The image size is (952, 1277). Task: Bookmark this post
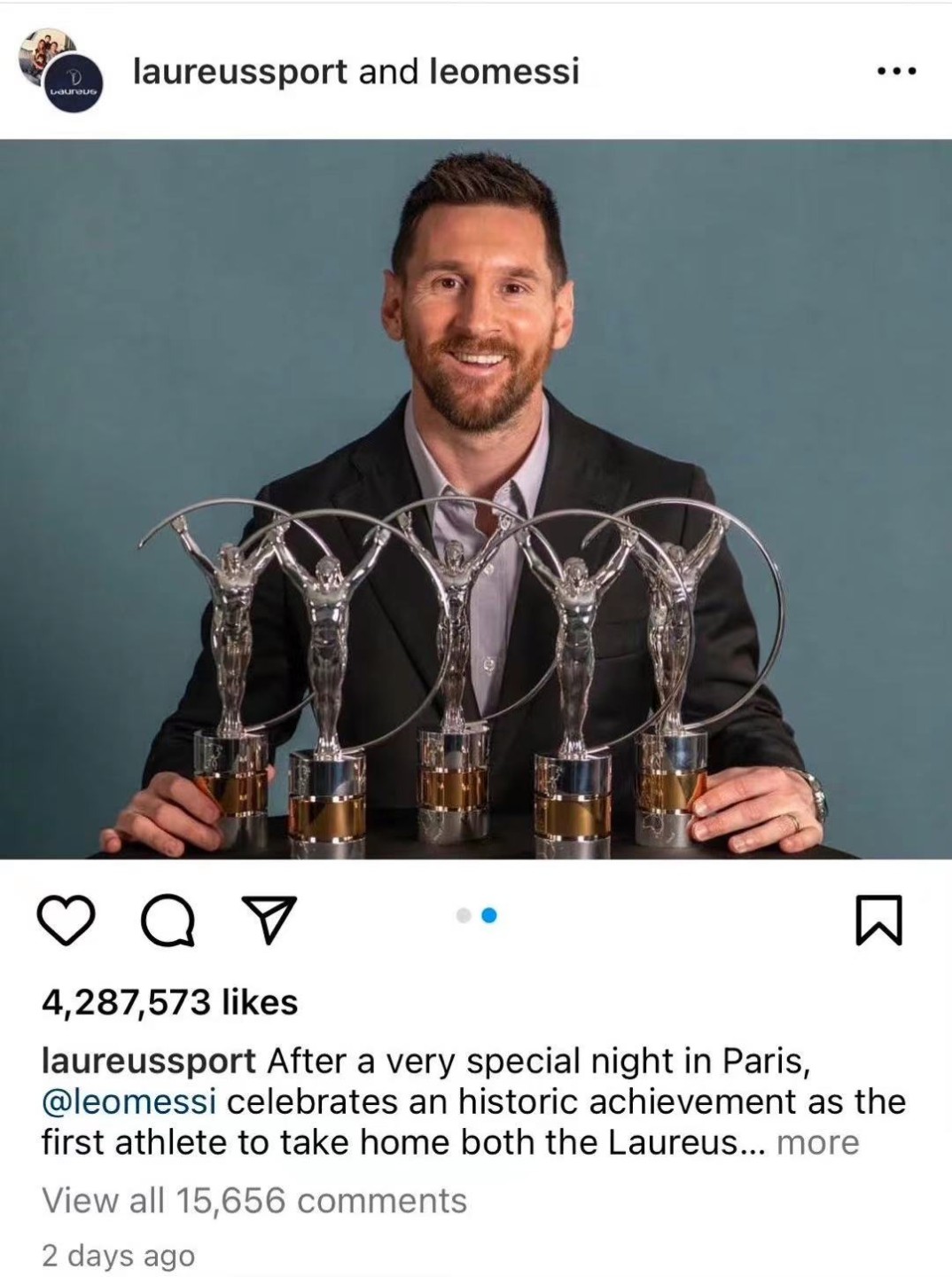pos(878,921)
